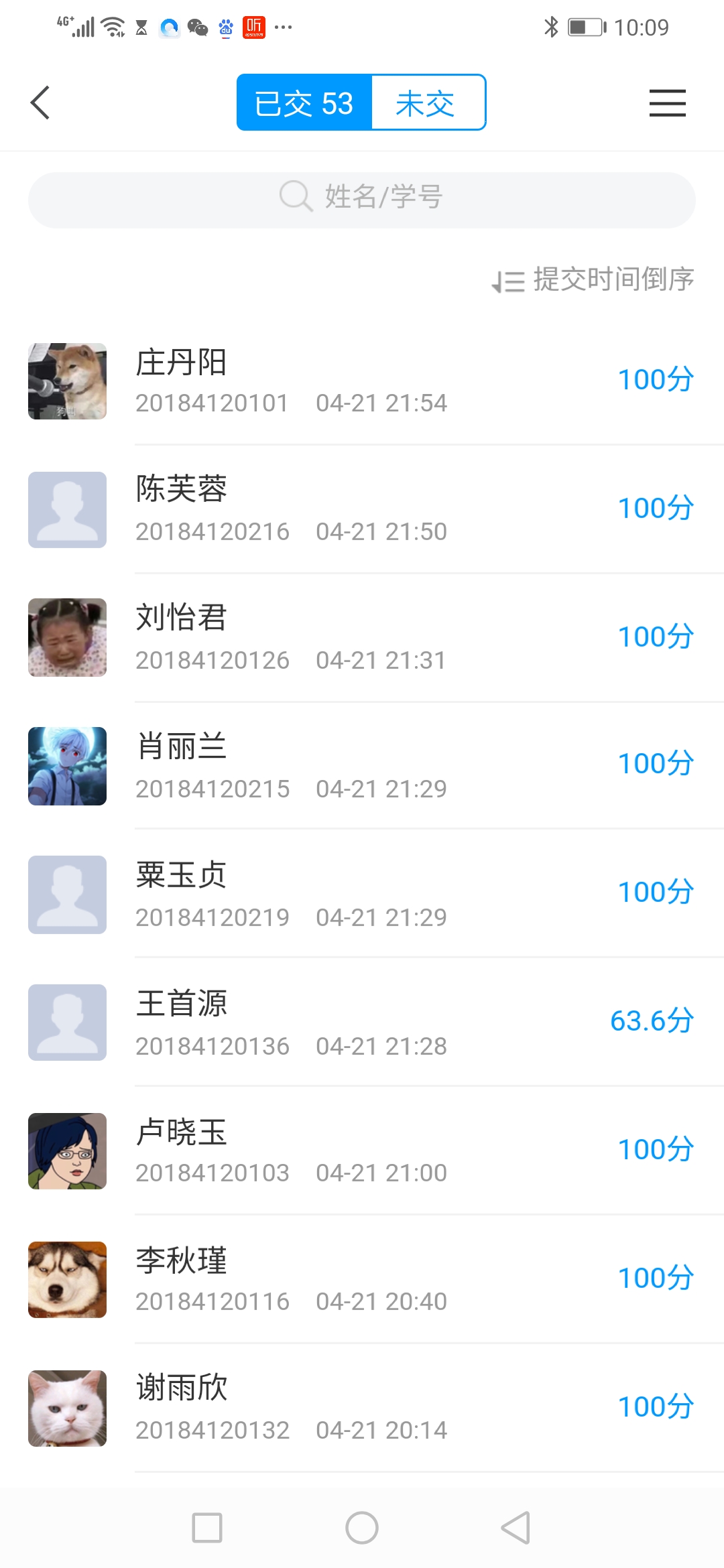This screenshot has height=1568, width=724.
Task: Select the 已交 53 tab
Action: click(x=304, y=103)
